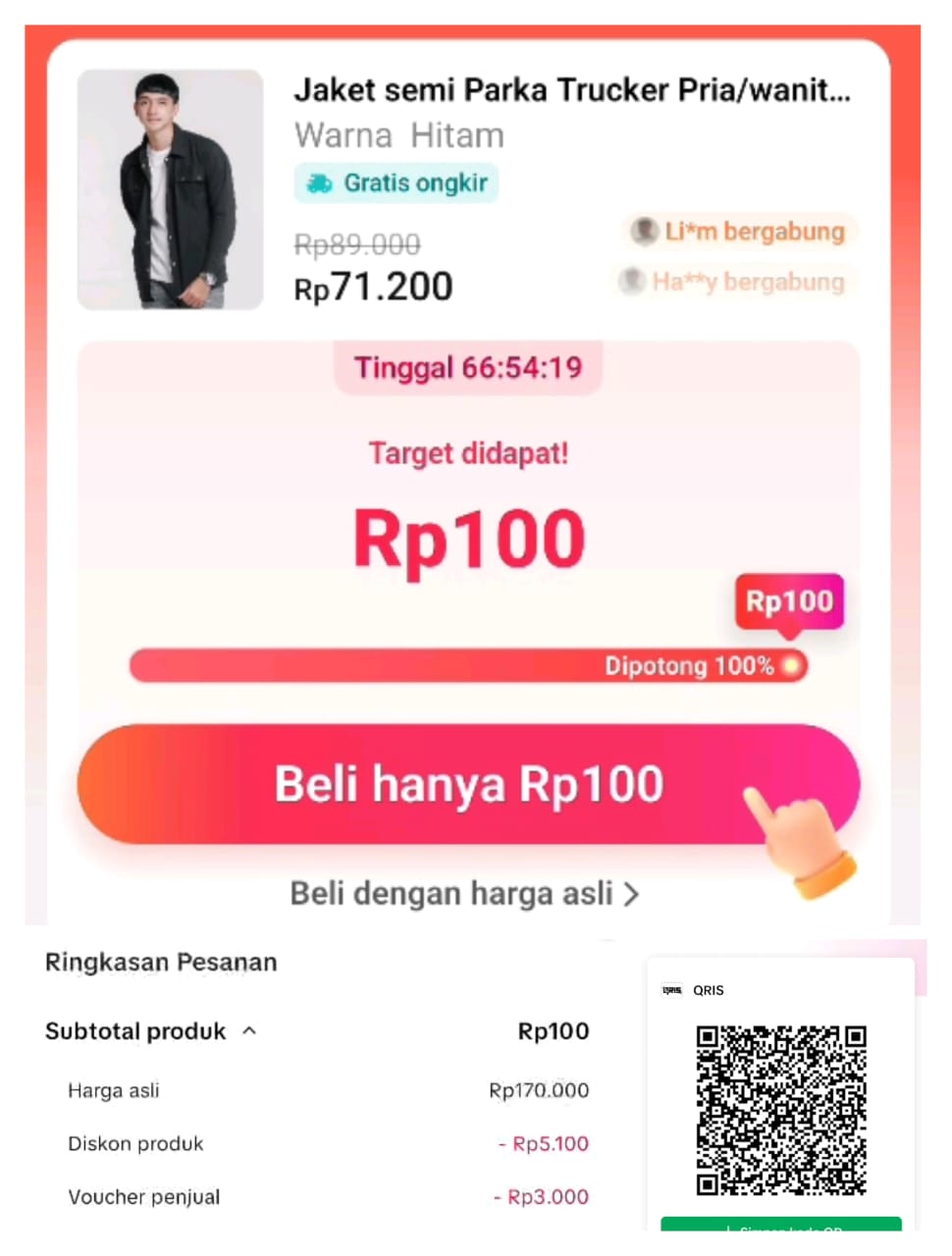Click the Dipotong 100% progress bar
Viewport: 952px width, 1256px height.
[468, 665]
